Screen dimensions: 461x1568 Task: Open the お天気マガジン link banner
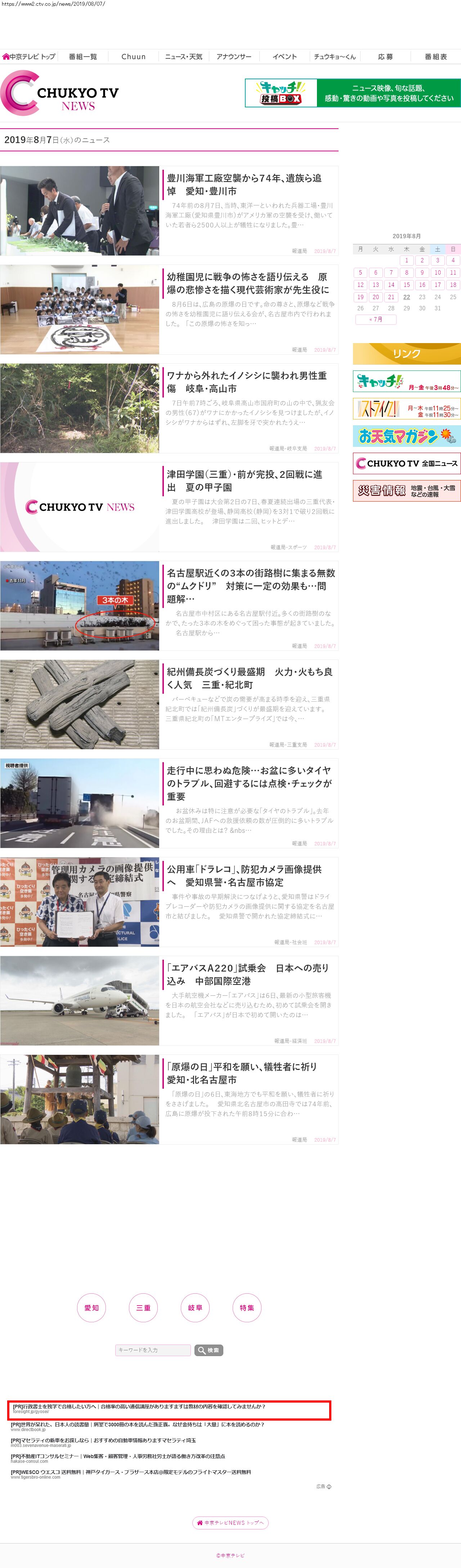(x=406, y=436)
